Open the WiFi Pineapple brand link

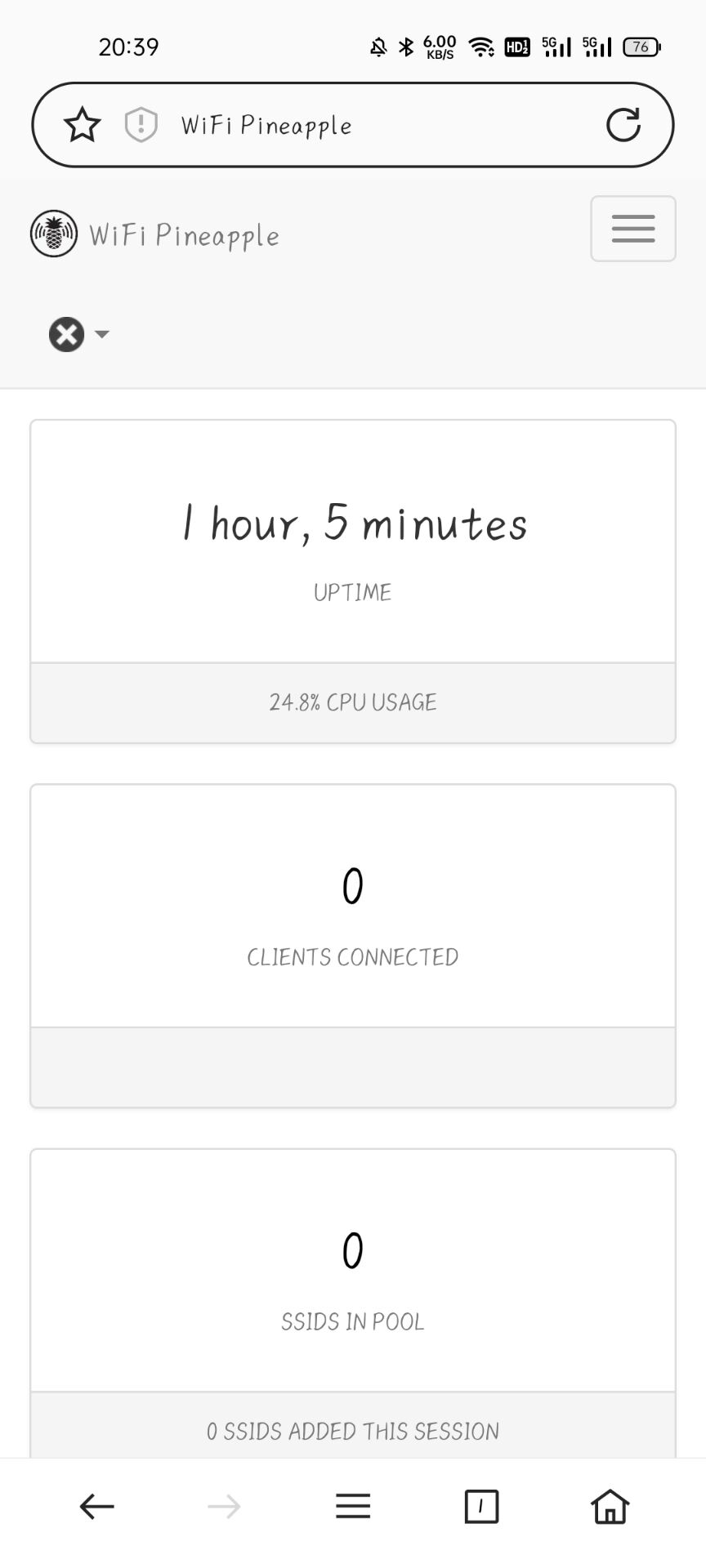coord(155,234)
